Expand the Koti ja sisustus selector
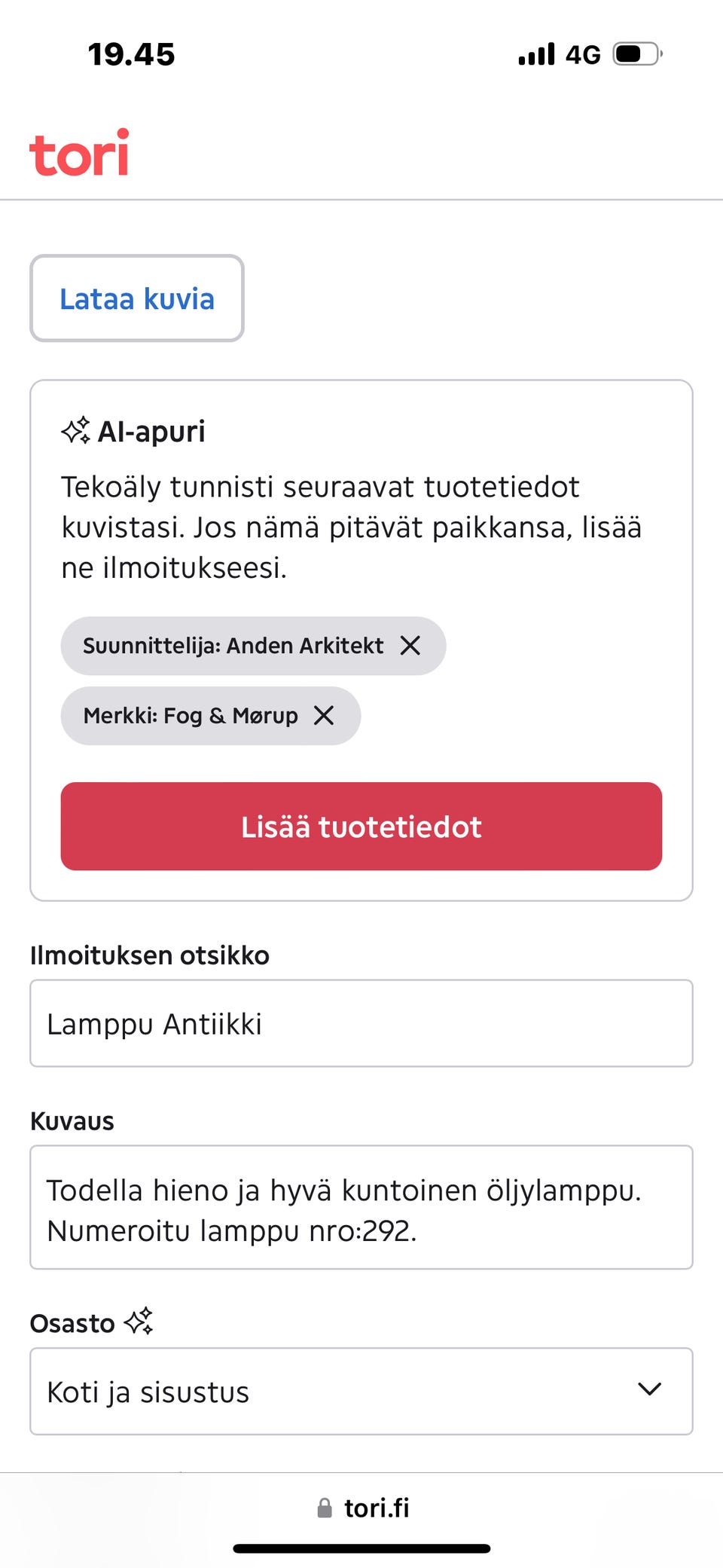The image size is (723, 1568). (x=361, y=1391)
